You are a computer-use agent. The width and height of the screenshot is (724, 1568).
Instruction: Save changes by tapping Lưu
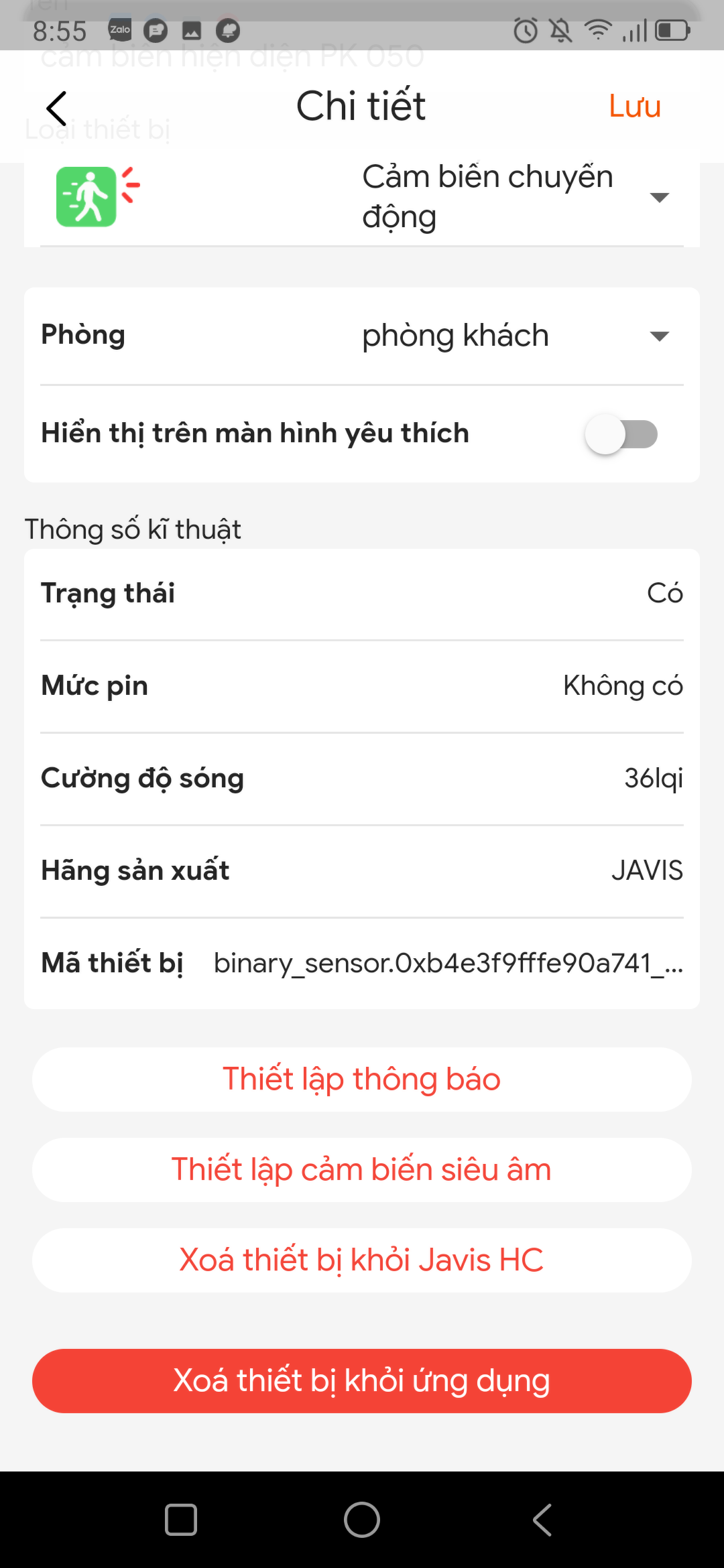634,106
